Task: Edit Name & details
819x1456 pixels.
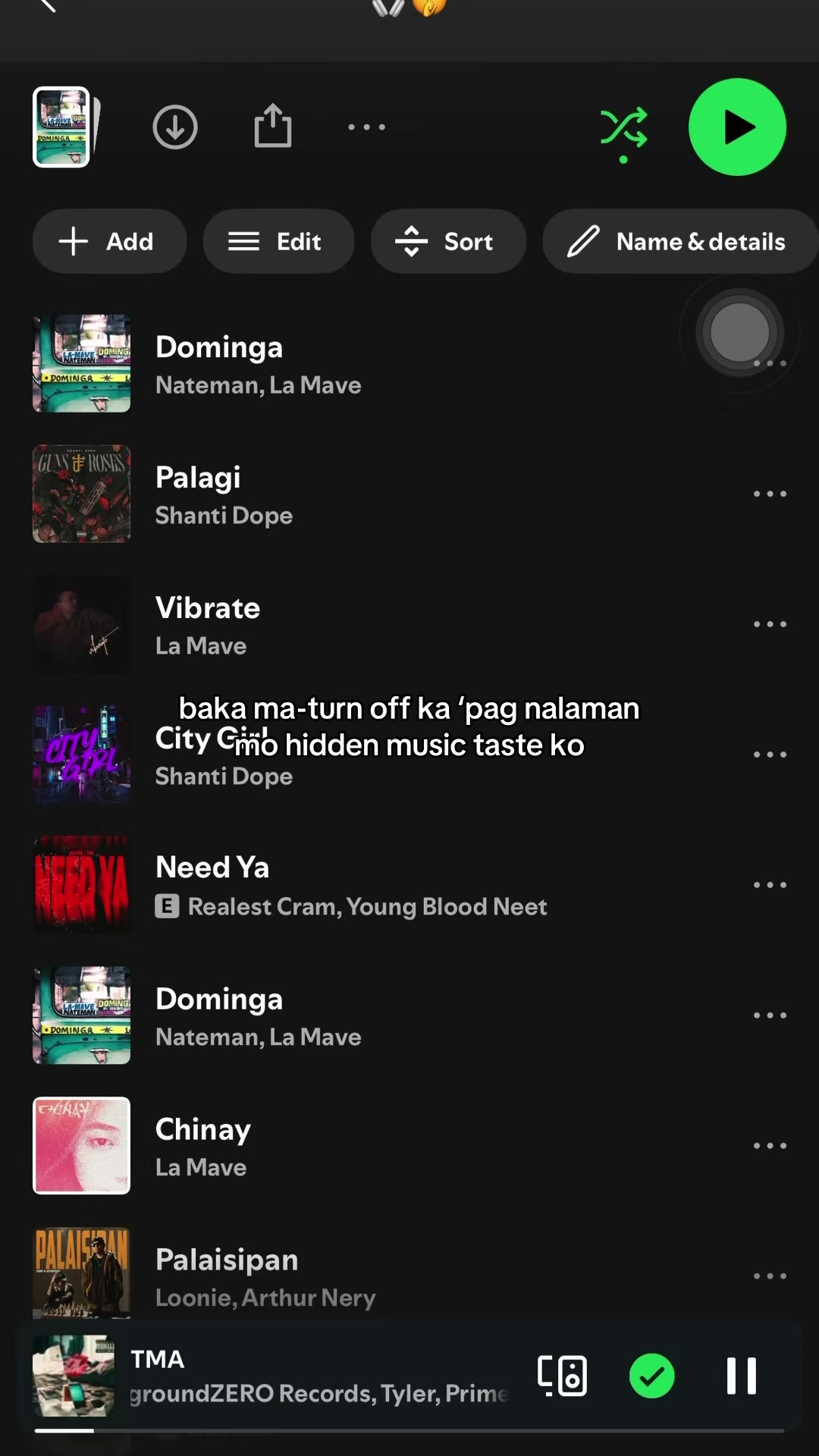Action: click(x=680, y=241)
